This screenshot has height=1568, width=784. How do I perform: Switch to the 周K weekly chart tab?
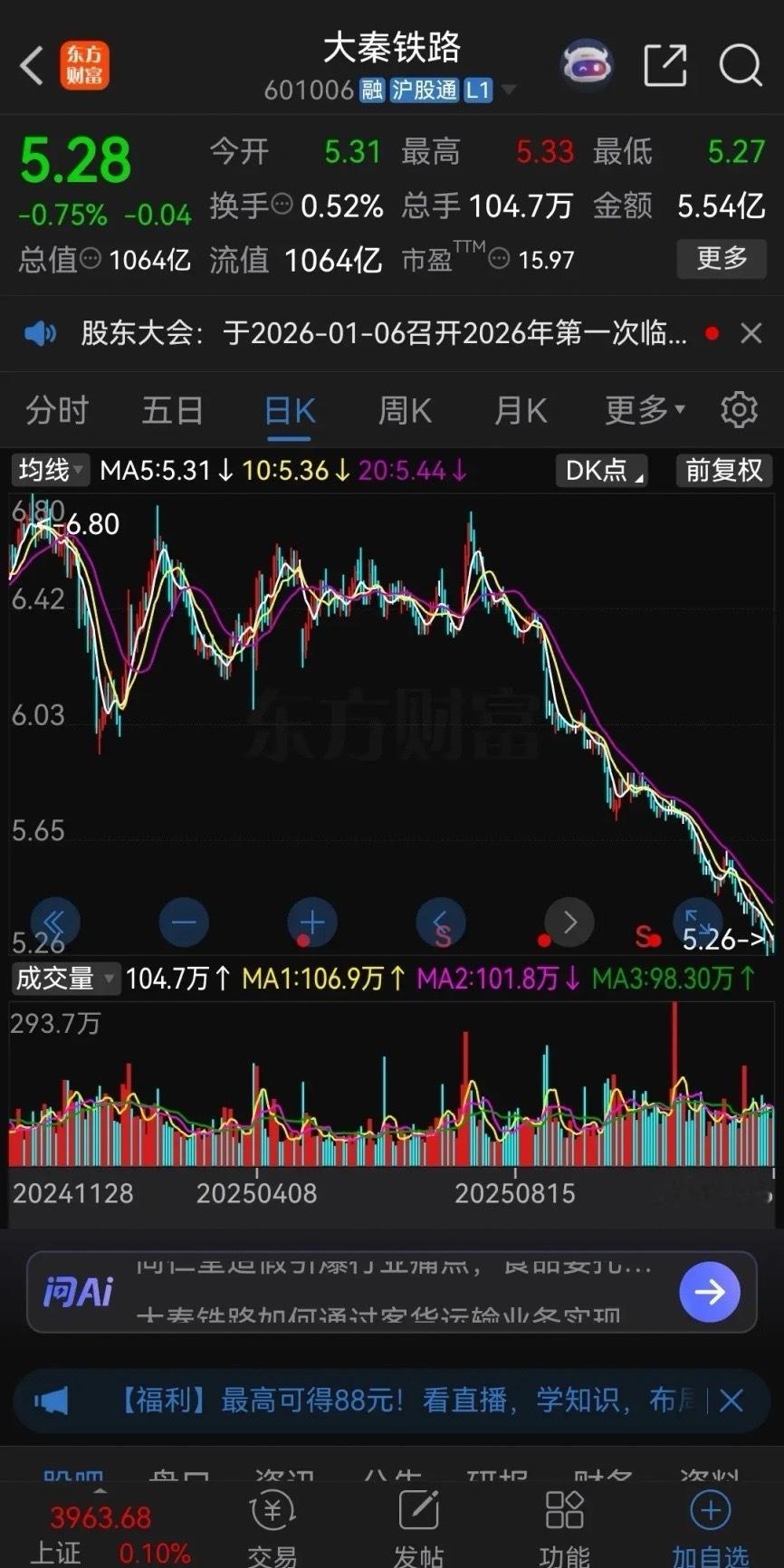coord(403,410)
